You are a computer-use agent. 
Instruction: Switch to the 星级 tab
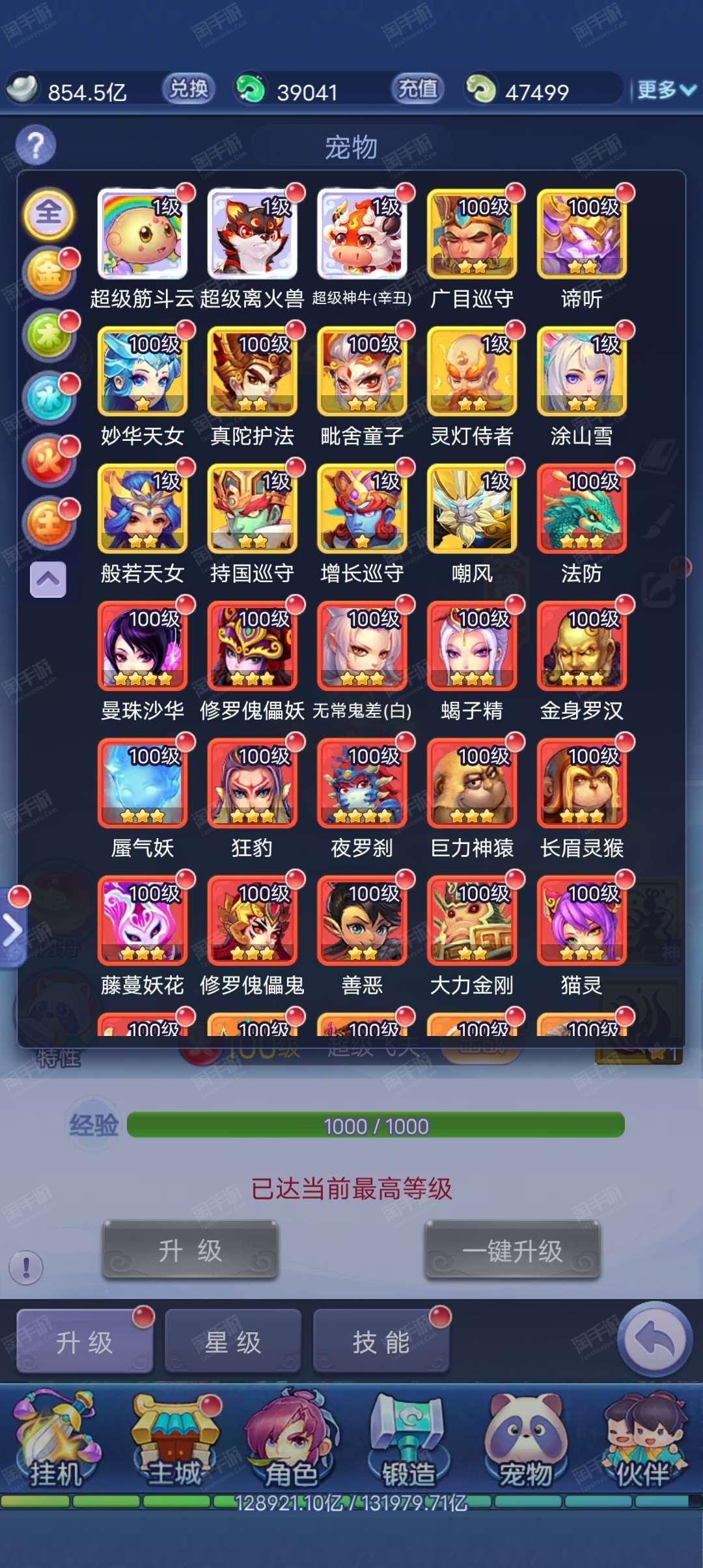coord(233,1343)
